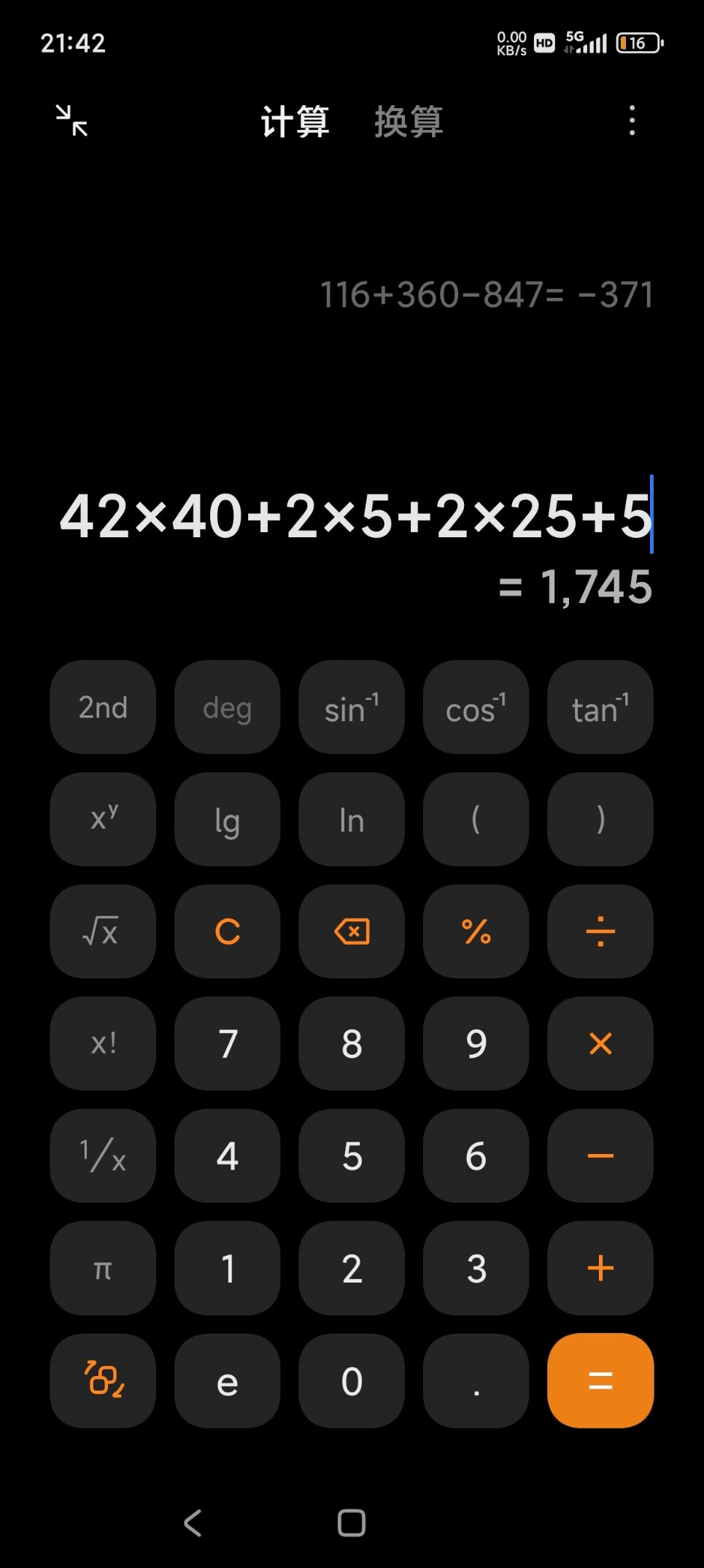
Task: Tap the percent key
Action: click(476, 931)
